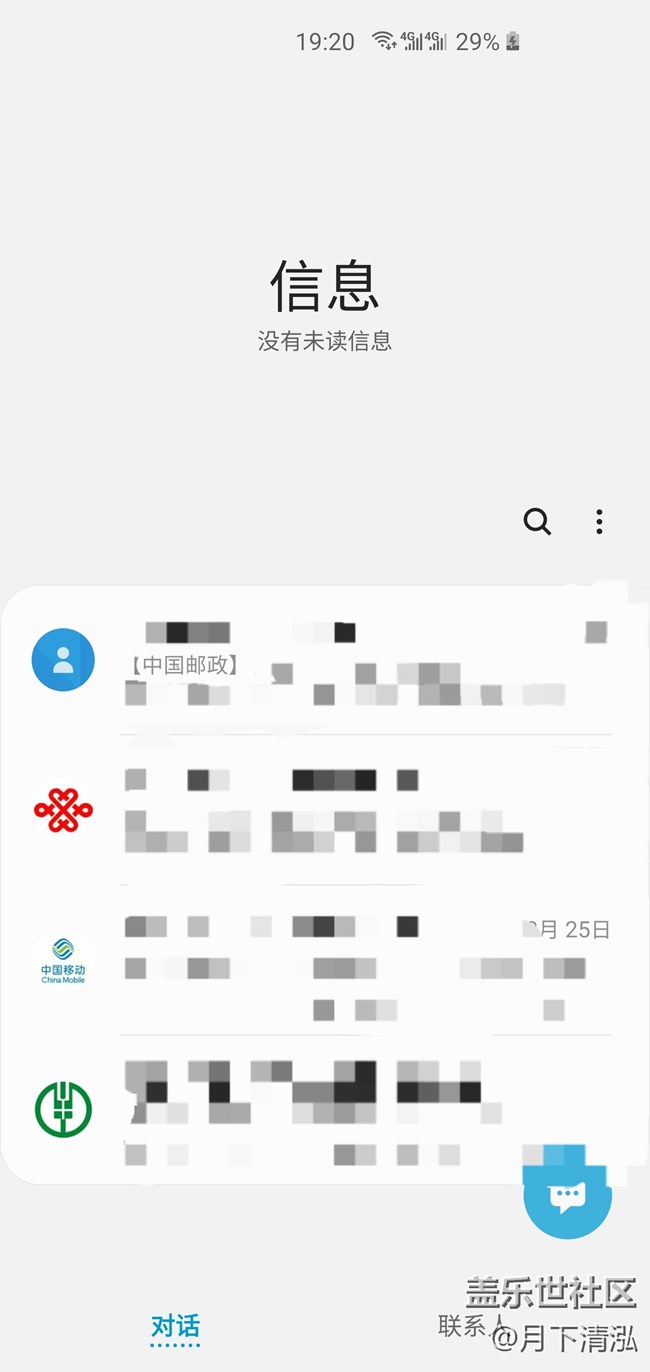This screenshot has width=650, height=1372.
Task: Open the three-dot overflow menu
Action: (x=599, y=521)
